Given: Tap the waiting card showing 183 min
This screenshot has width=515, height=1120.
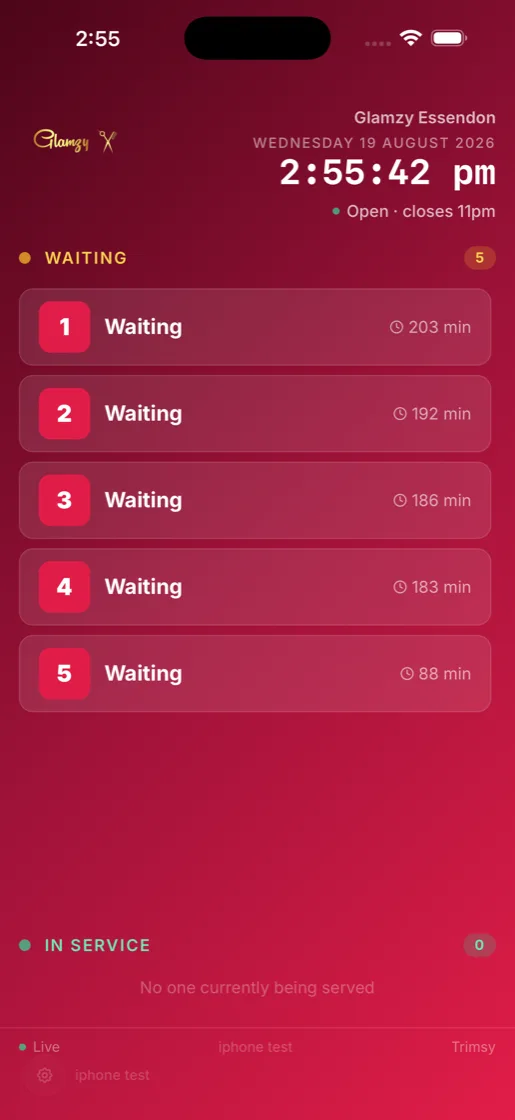Looking at the screenshot, I should tap(255, 587).
